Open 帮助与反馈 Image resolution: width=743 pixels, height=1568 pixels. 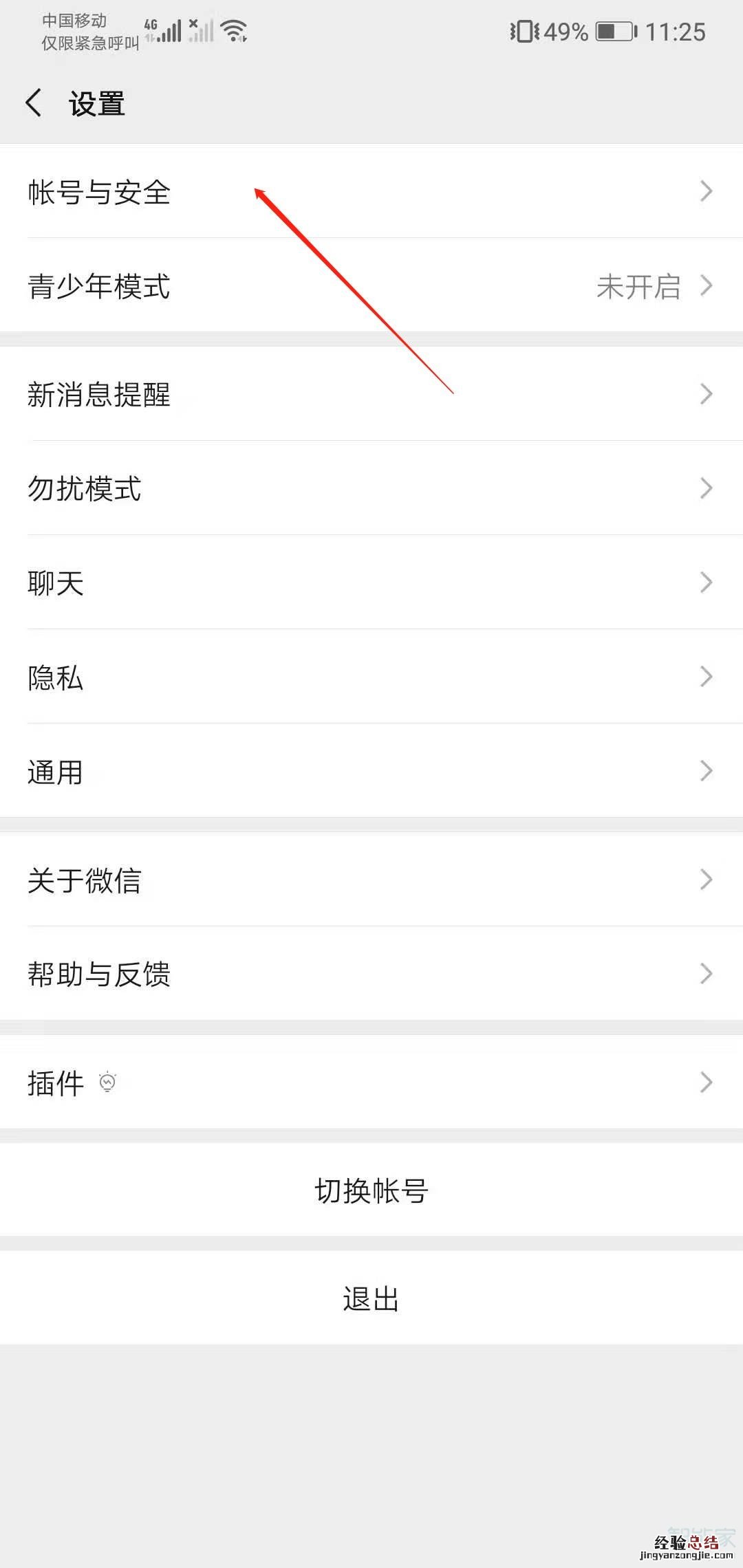(371, 974)
